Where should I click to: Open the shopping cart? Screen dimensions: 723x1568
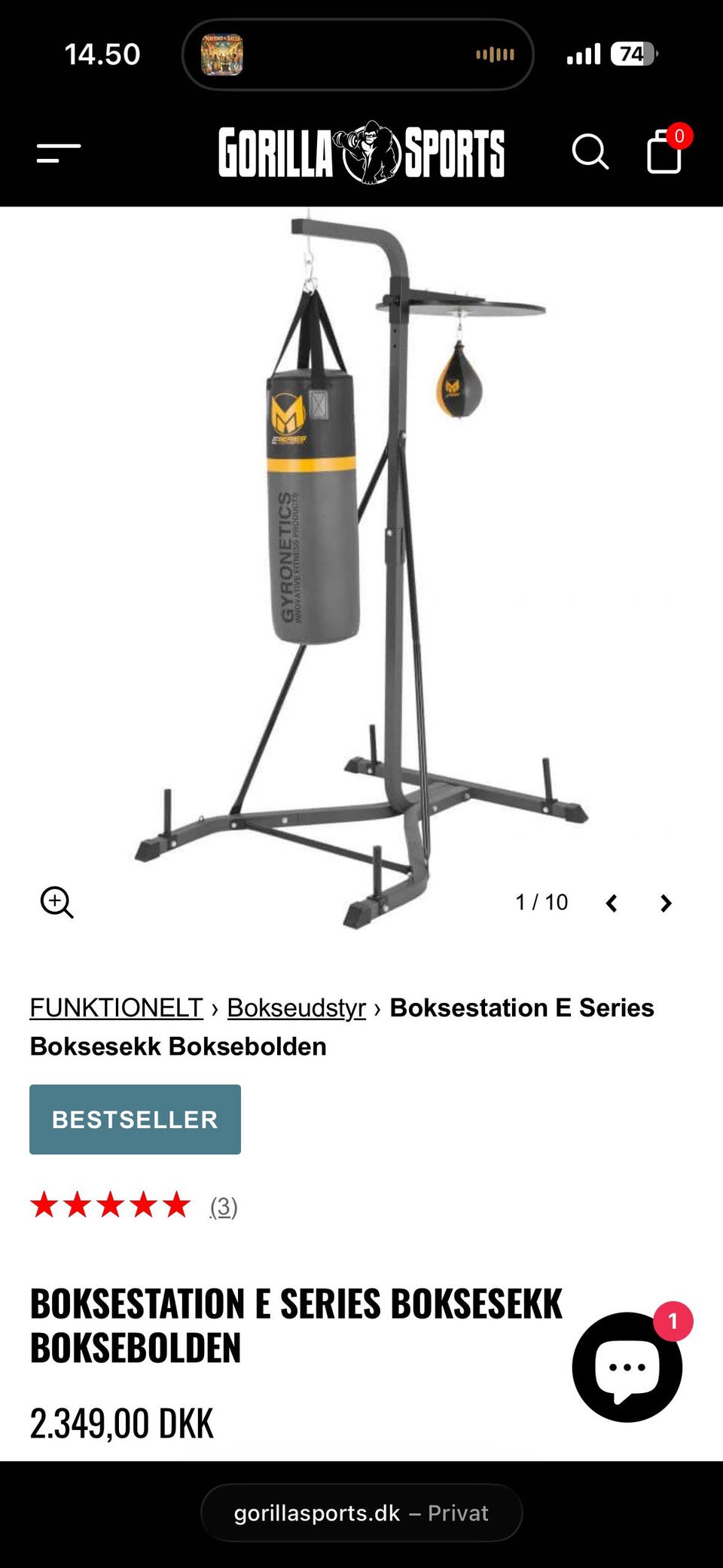(x=663, y=154)
